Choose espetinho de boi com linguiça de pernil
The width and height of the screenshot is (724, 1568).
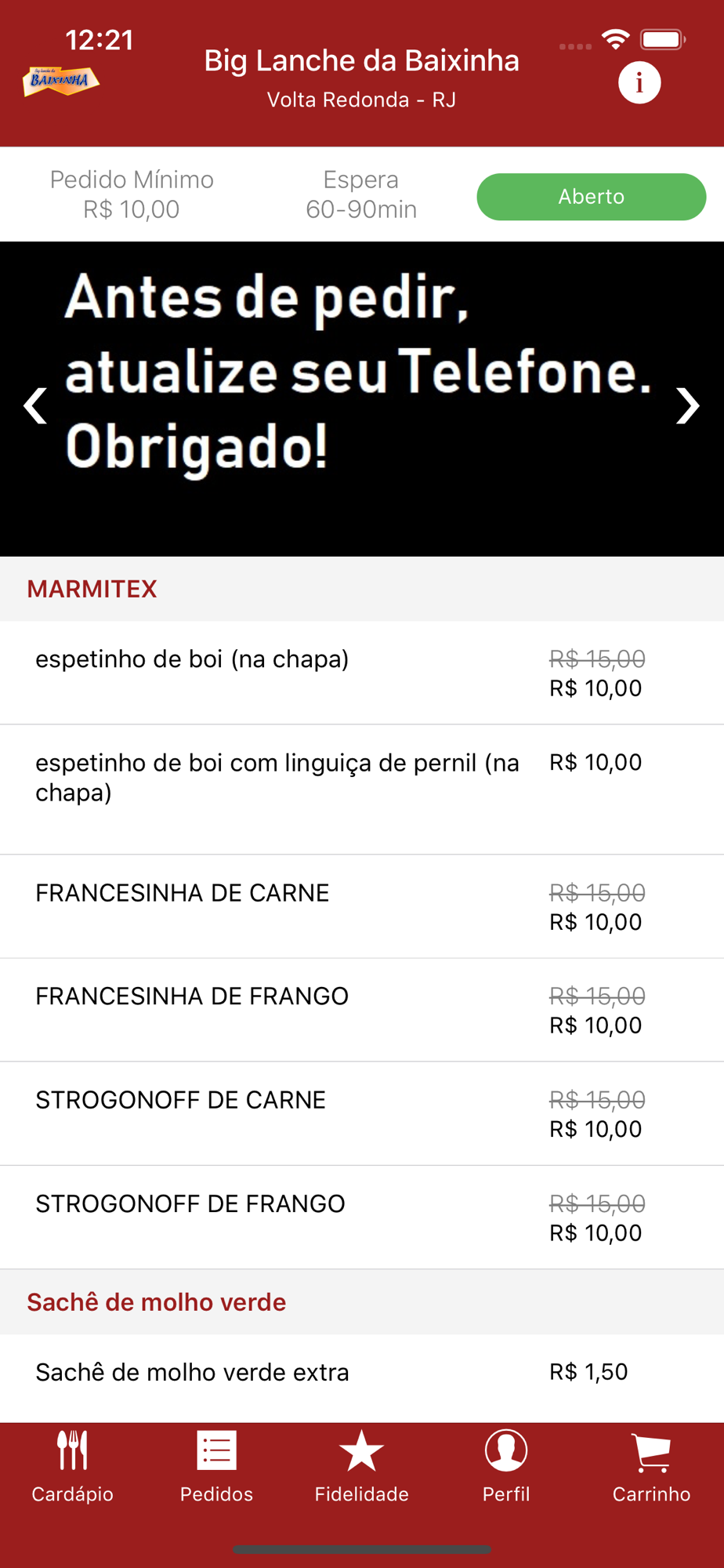pos(362,789)
